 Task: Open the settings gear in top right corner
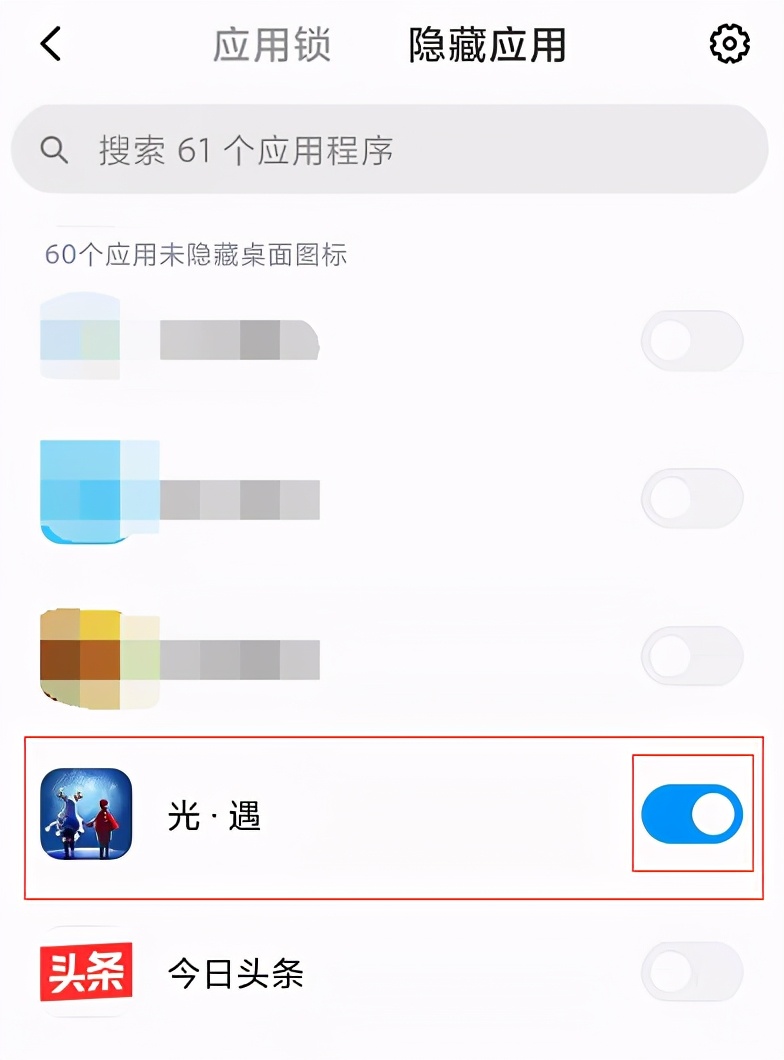click(x=731, y=44)
